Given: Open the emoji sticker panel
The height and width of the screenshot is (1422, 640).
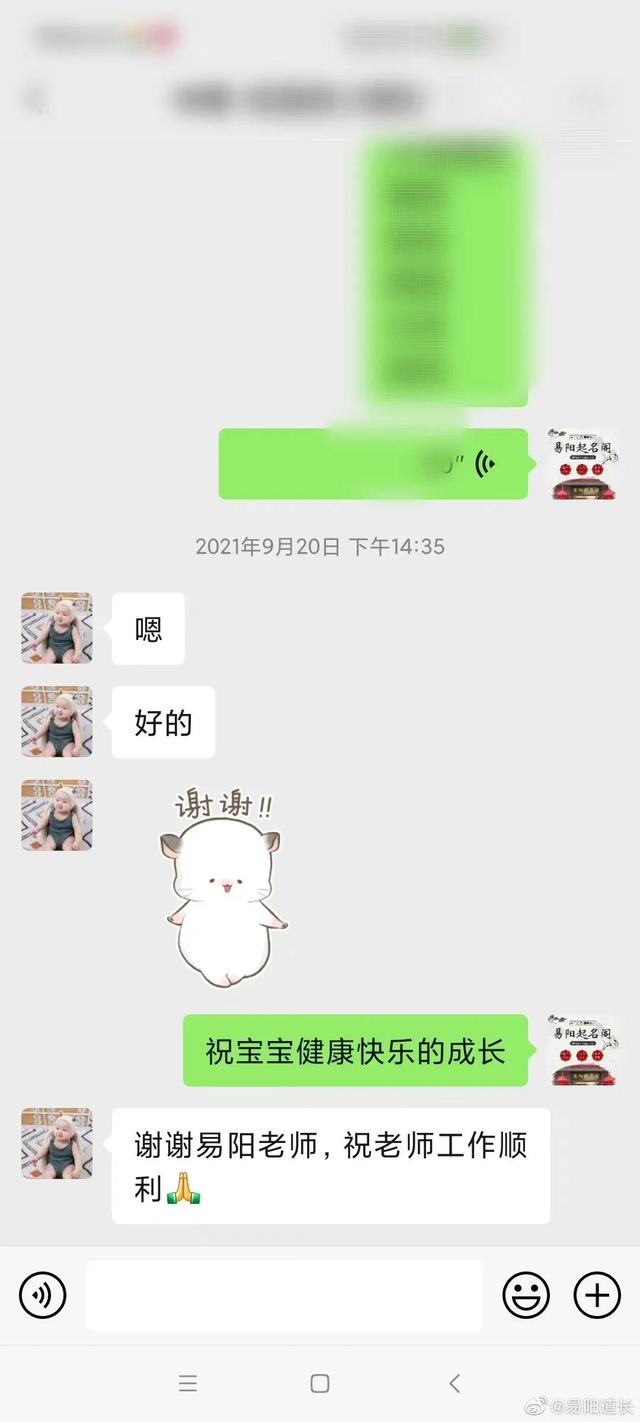Looking at the screenshot, I should (525, 1296).
